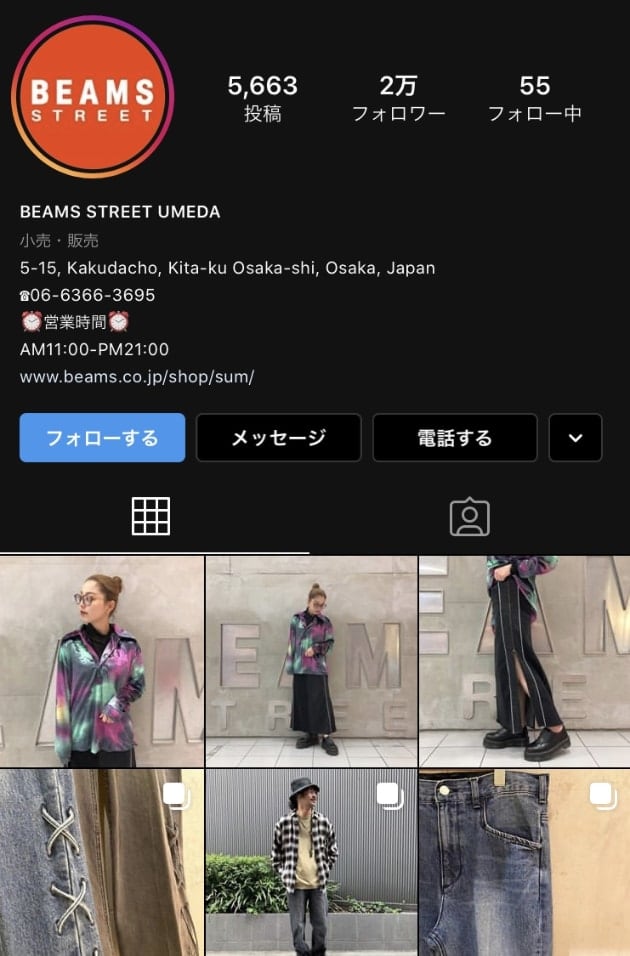630x956 pixels.
Task: Open the denim lace-up detail post
Action: click(101, 862)
